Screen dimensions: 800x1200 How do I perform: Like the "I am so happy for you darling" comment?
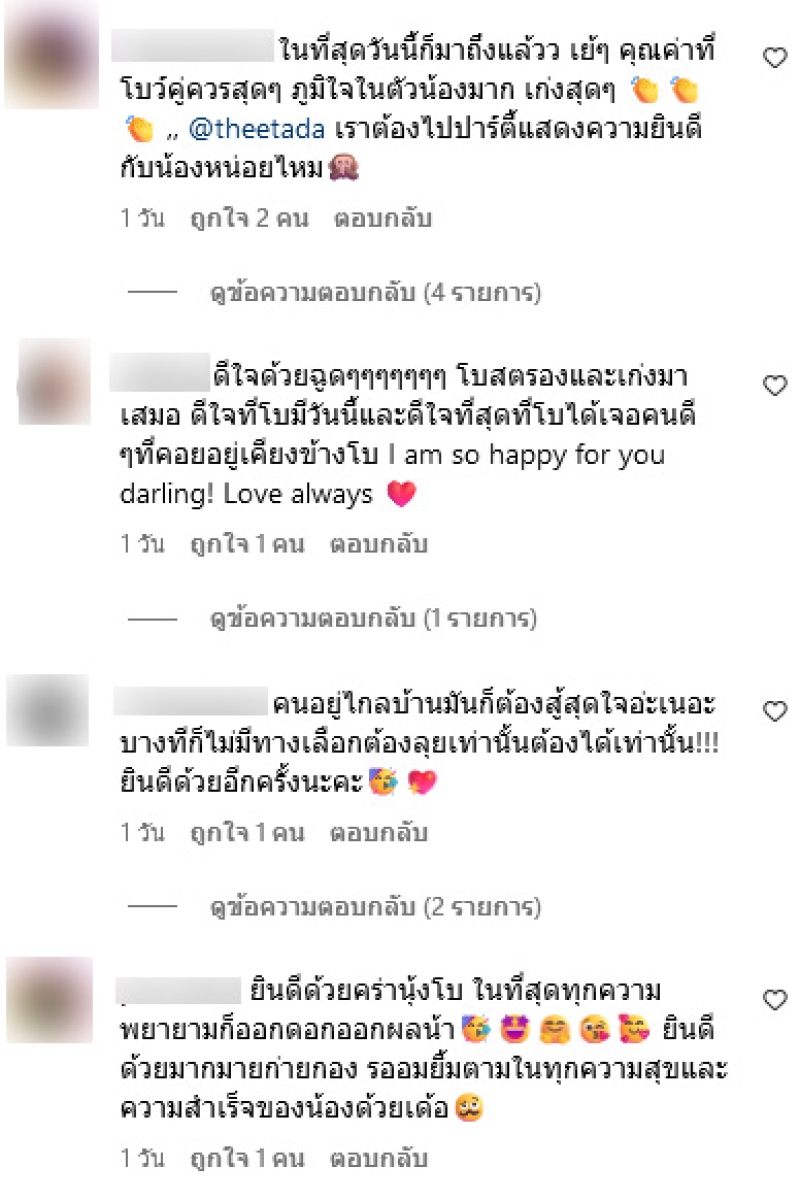pyautogui.click(x=775, y=385)
